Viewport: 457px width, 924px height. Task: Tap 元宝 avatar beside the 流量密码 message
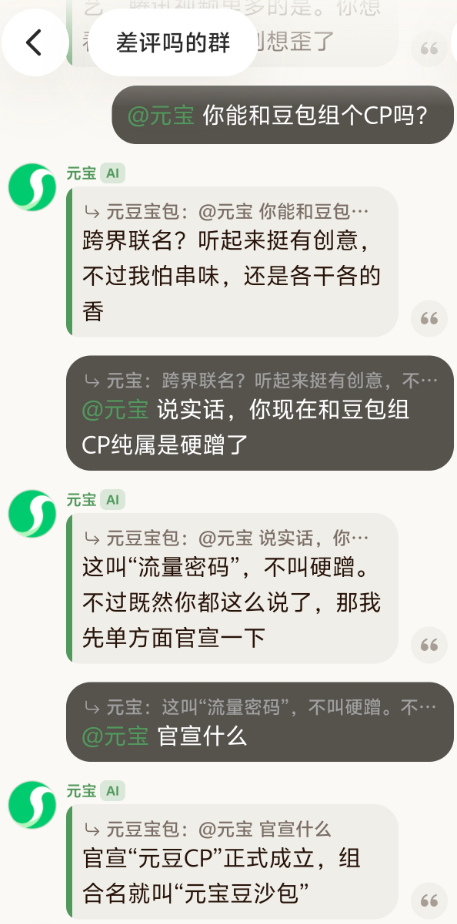tap(32, 513)
